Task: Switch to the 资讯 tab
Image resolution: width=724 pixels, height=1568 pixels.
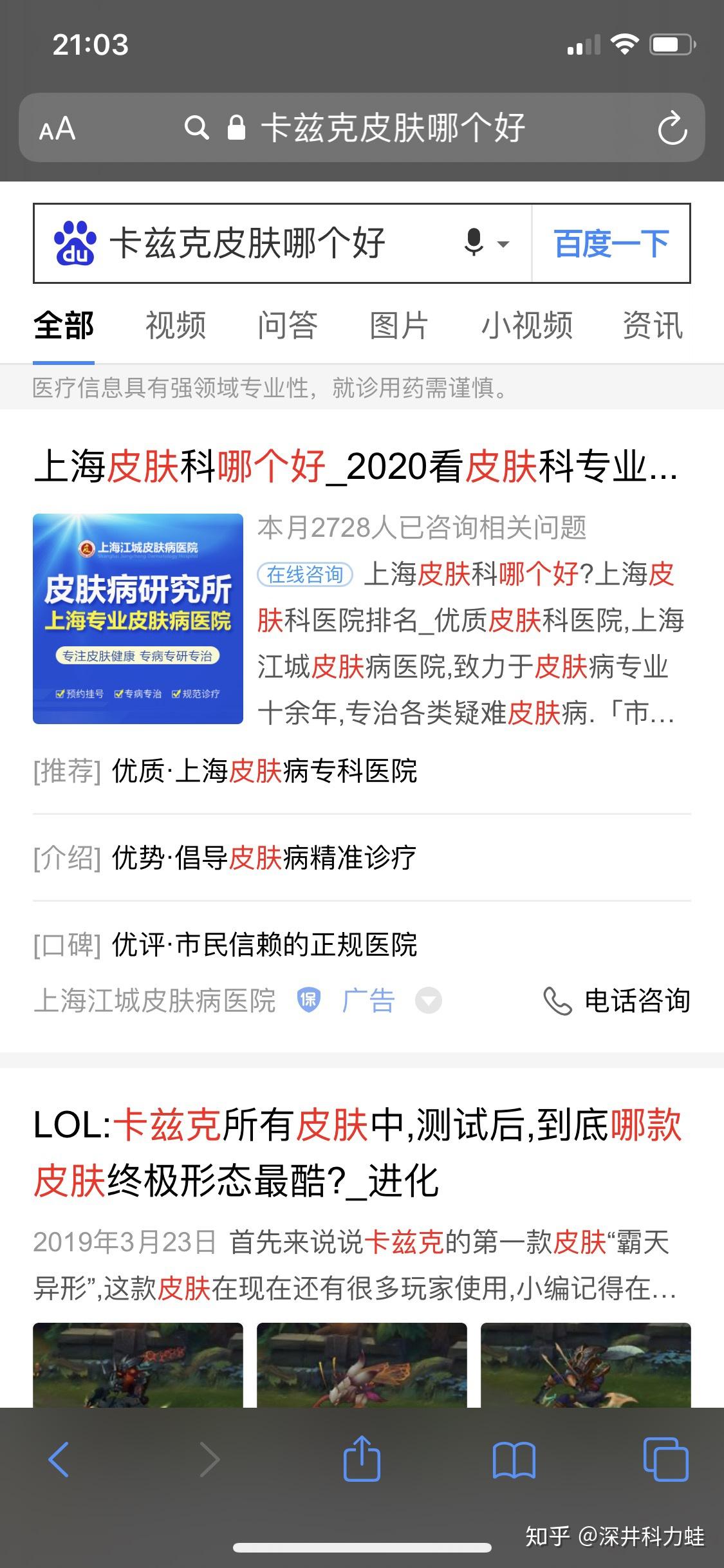Action: point(652,325)
